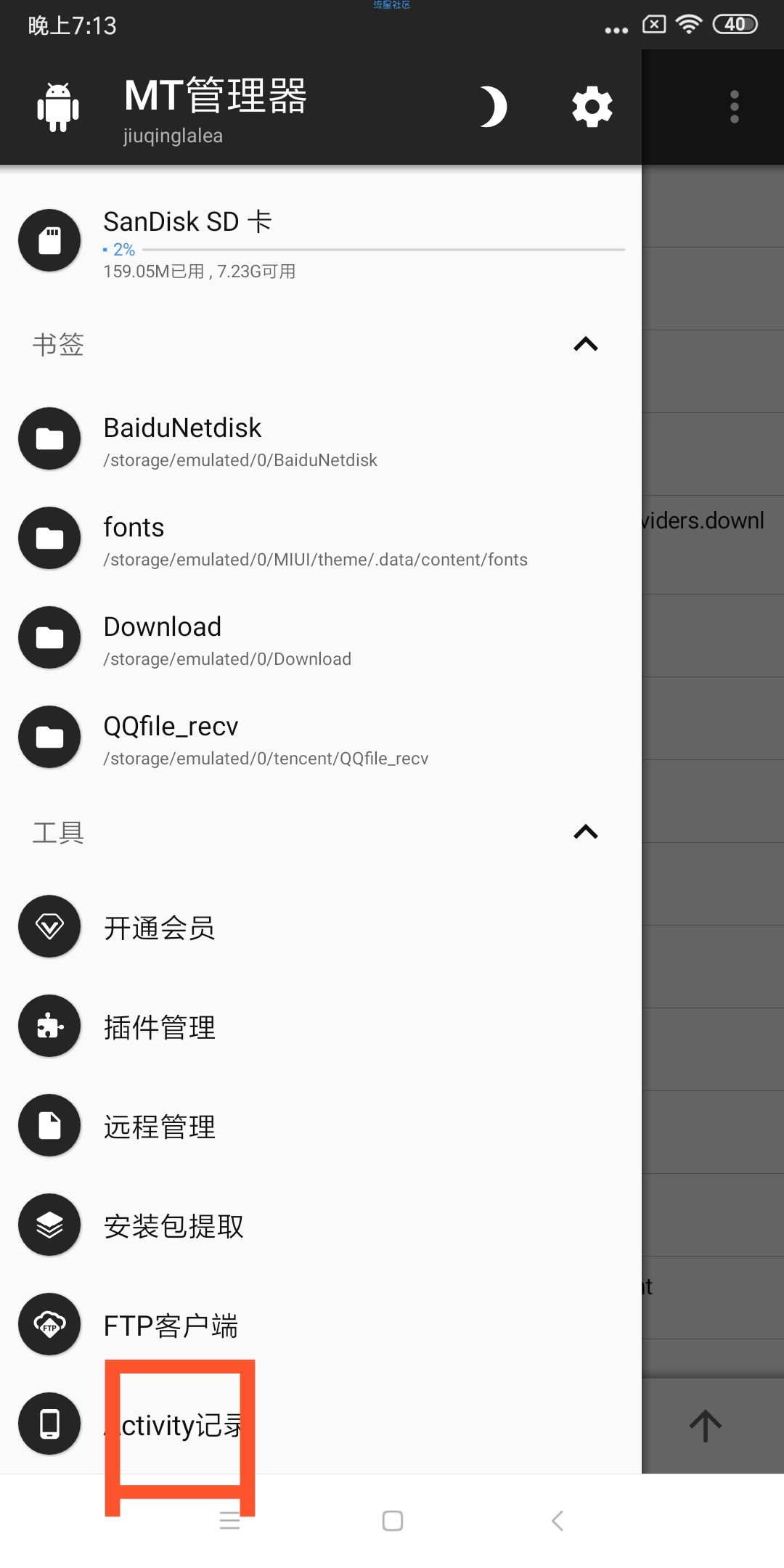Collapse the 工具 tools section

coord(585,832)
